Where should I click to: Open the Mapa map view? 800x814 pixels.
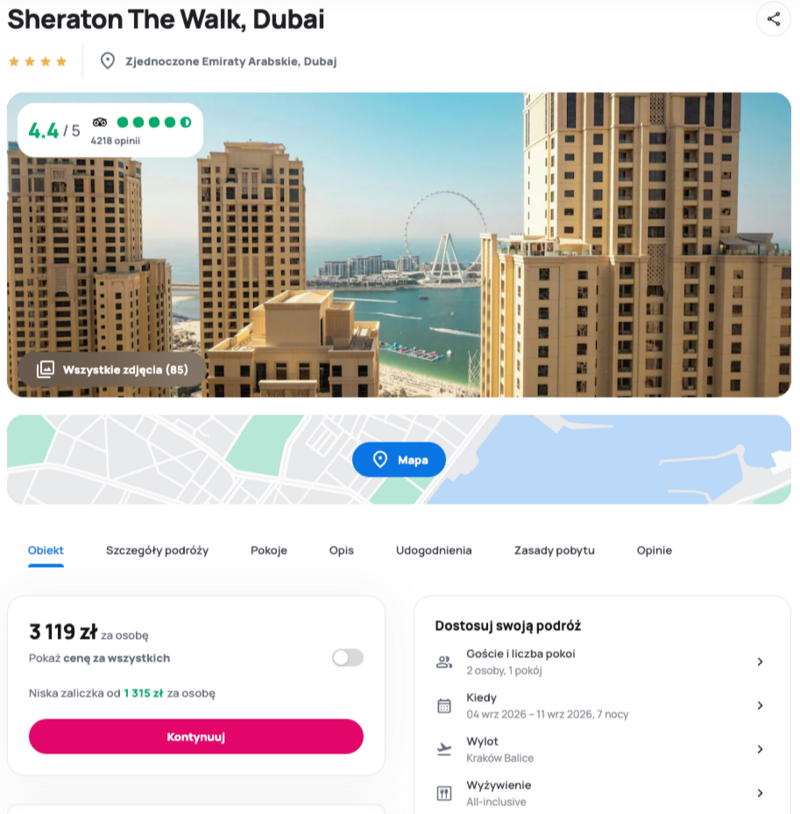399,460
